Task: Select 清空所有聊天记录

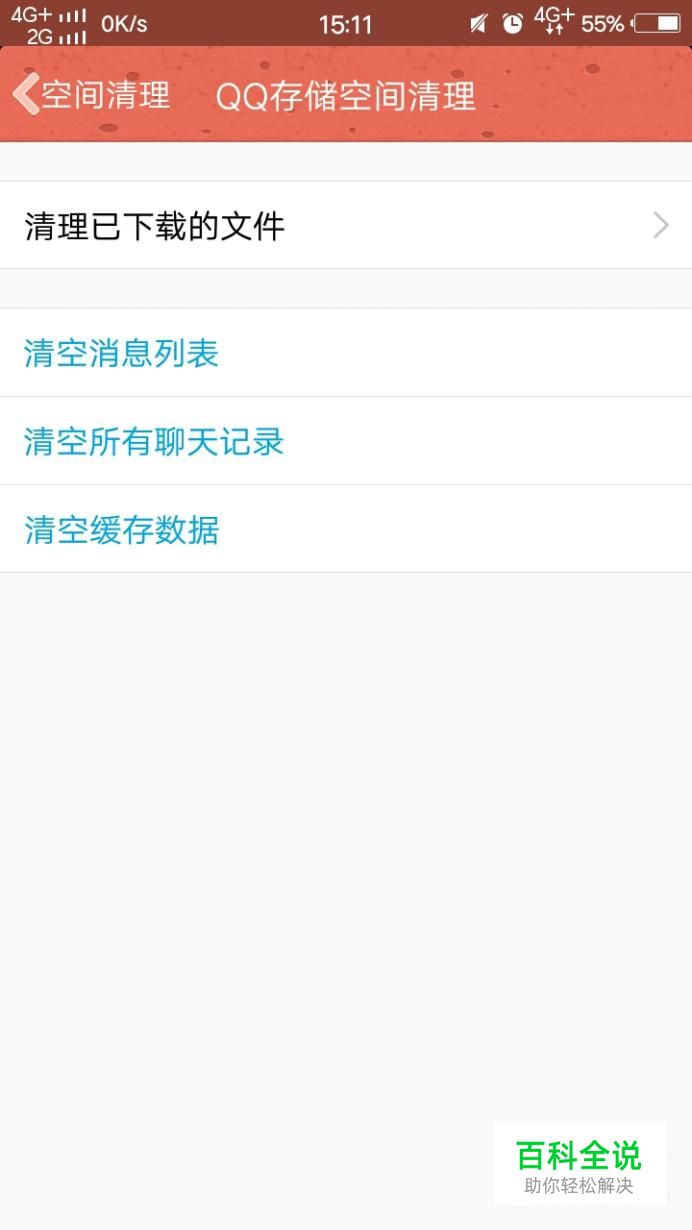Action: 346,441
